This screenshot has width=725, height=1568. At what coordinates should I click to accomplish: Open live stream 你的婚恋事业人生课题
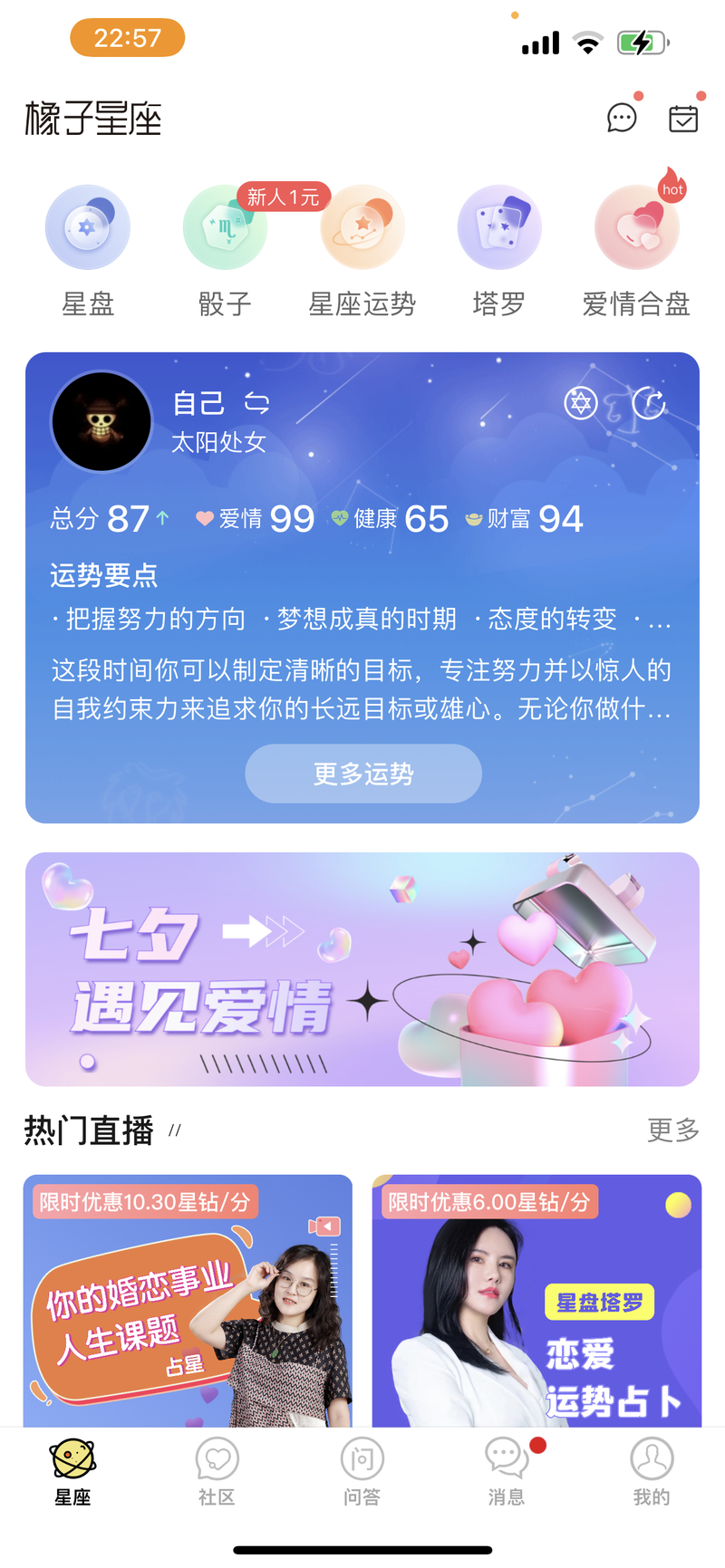pyautogui.click(x=188, y=1302)
